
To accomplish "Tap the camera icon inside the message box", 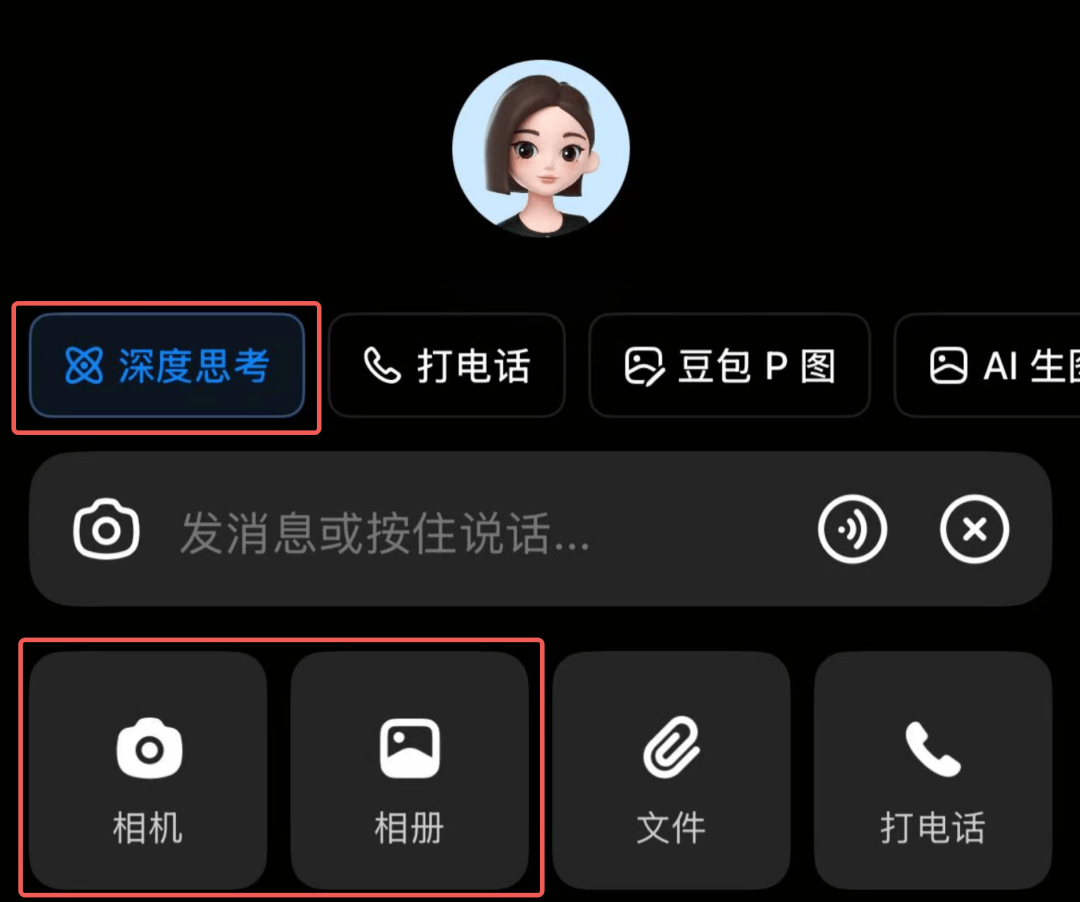I will click(x=106, y=529).
